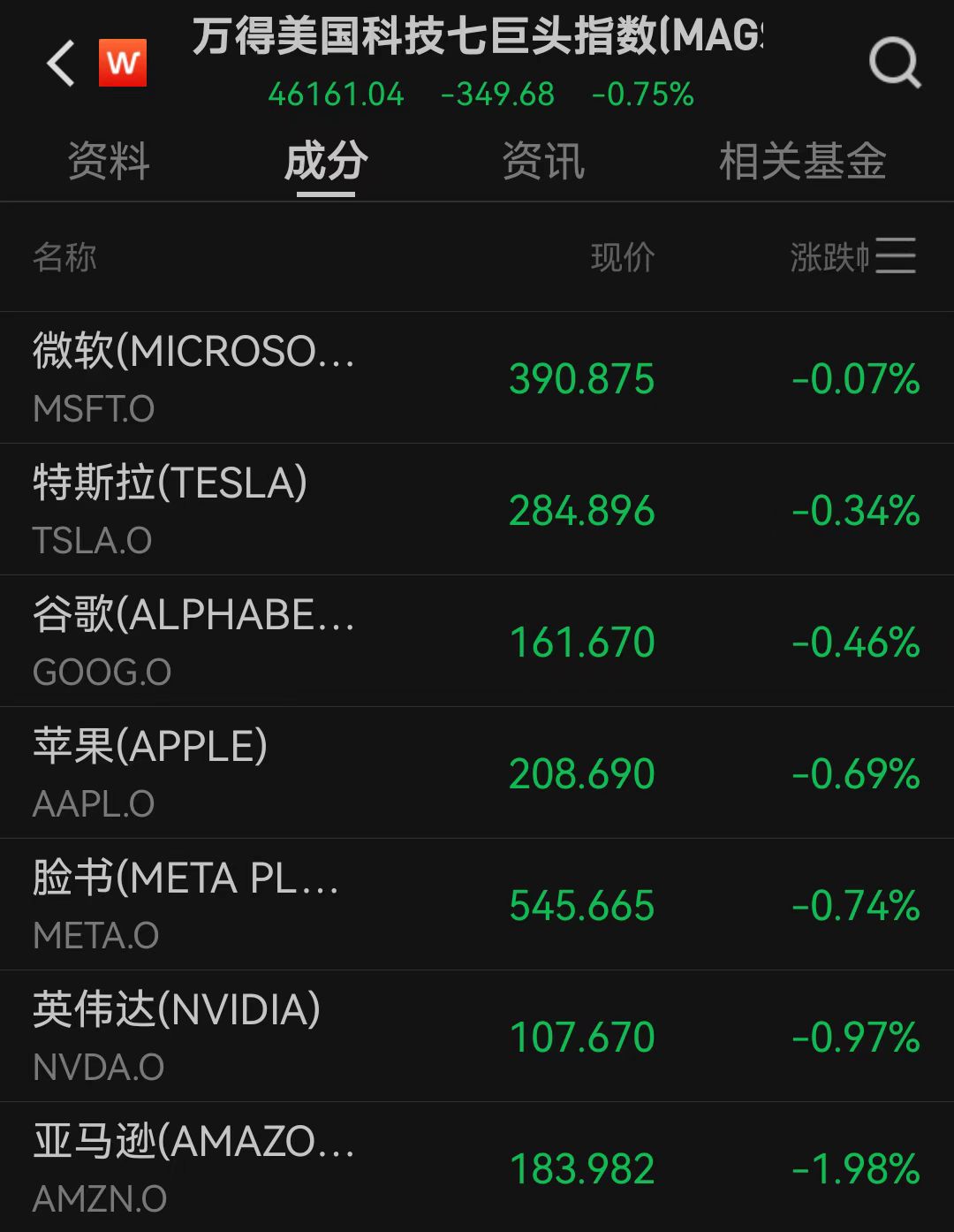Open the Apple AAPL.O stock row
This screenshot has width=954, height=1232.
477,773
